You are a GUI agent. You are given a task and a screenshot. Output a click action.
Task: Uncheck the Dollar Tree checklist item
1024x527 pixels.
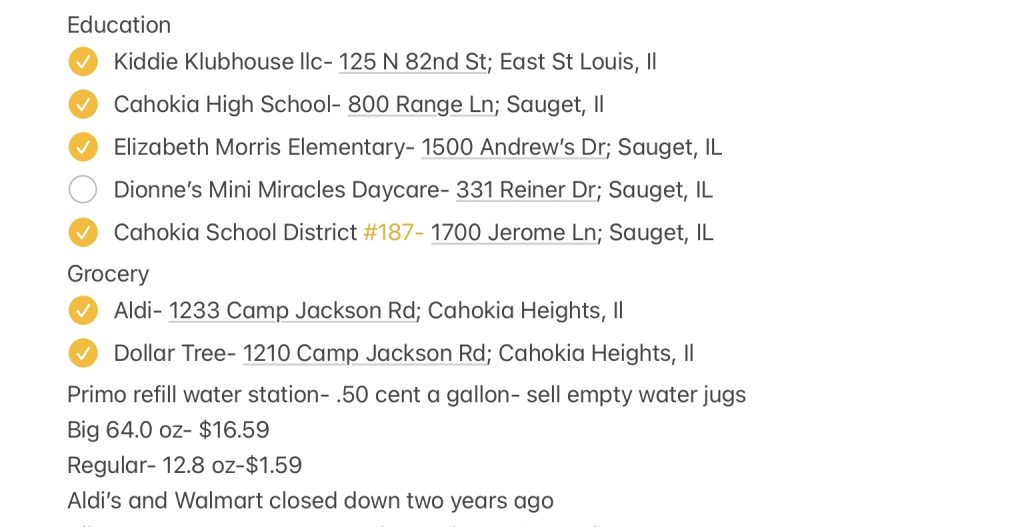click(83, 353)
